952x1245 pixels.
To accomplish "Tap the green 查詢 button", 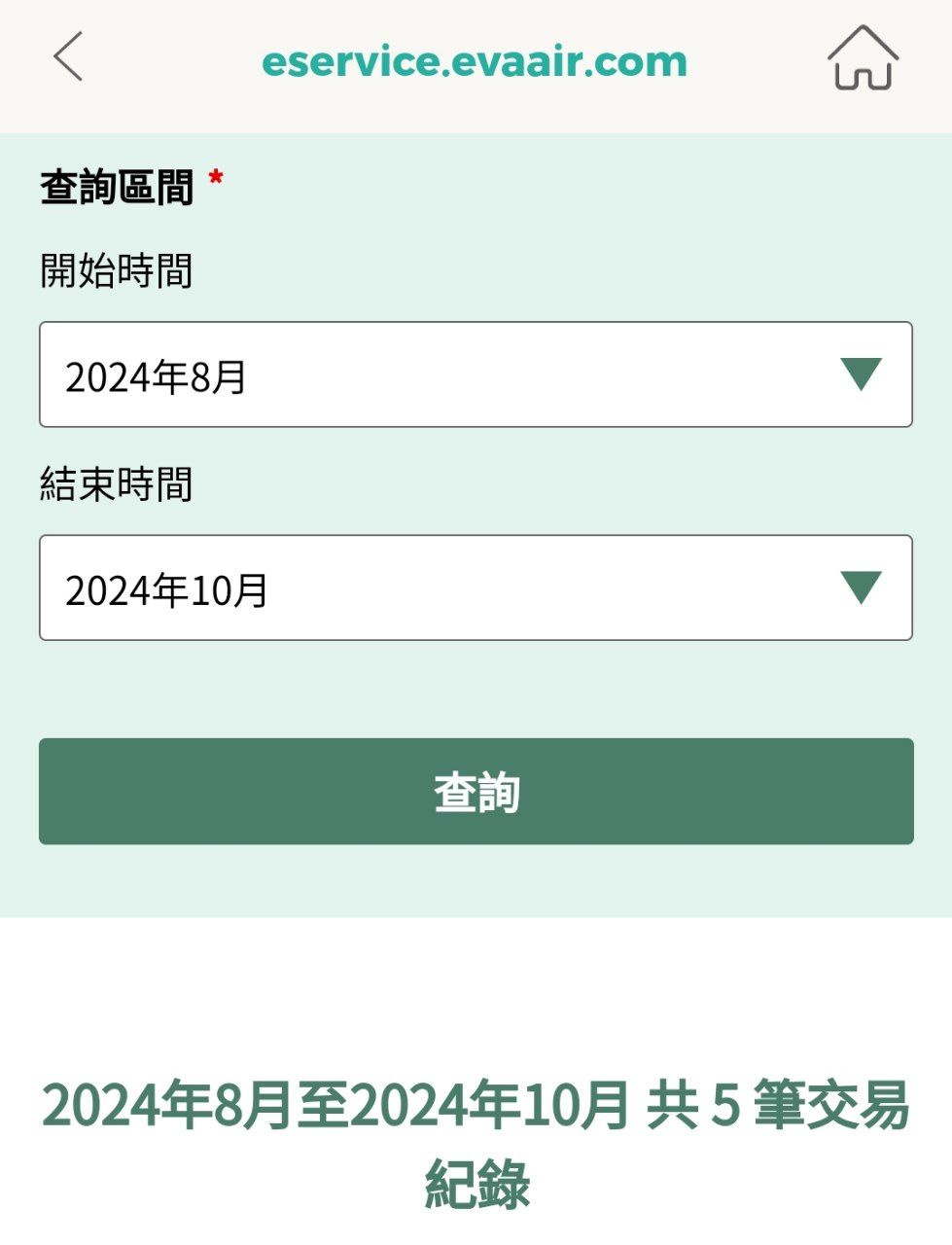I will (x=476, y=792).
